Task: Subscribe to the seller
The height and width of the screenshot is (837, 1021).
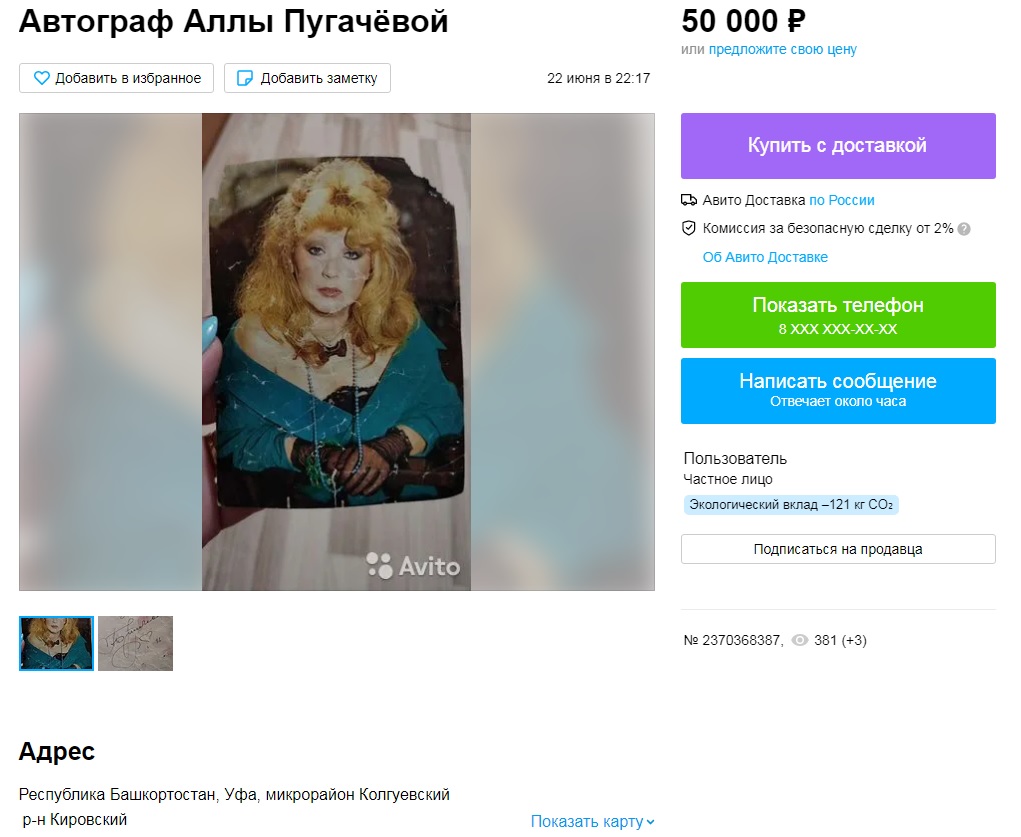Action: [837, 549]
